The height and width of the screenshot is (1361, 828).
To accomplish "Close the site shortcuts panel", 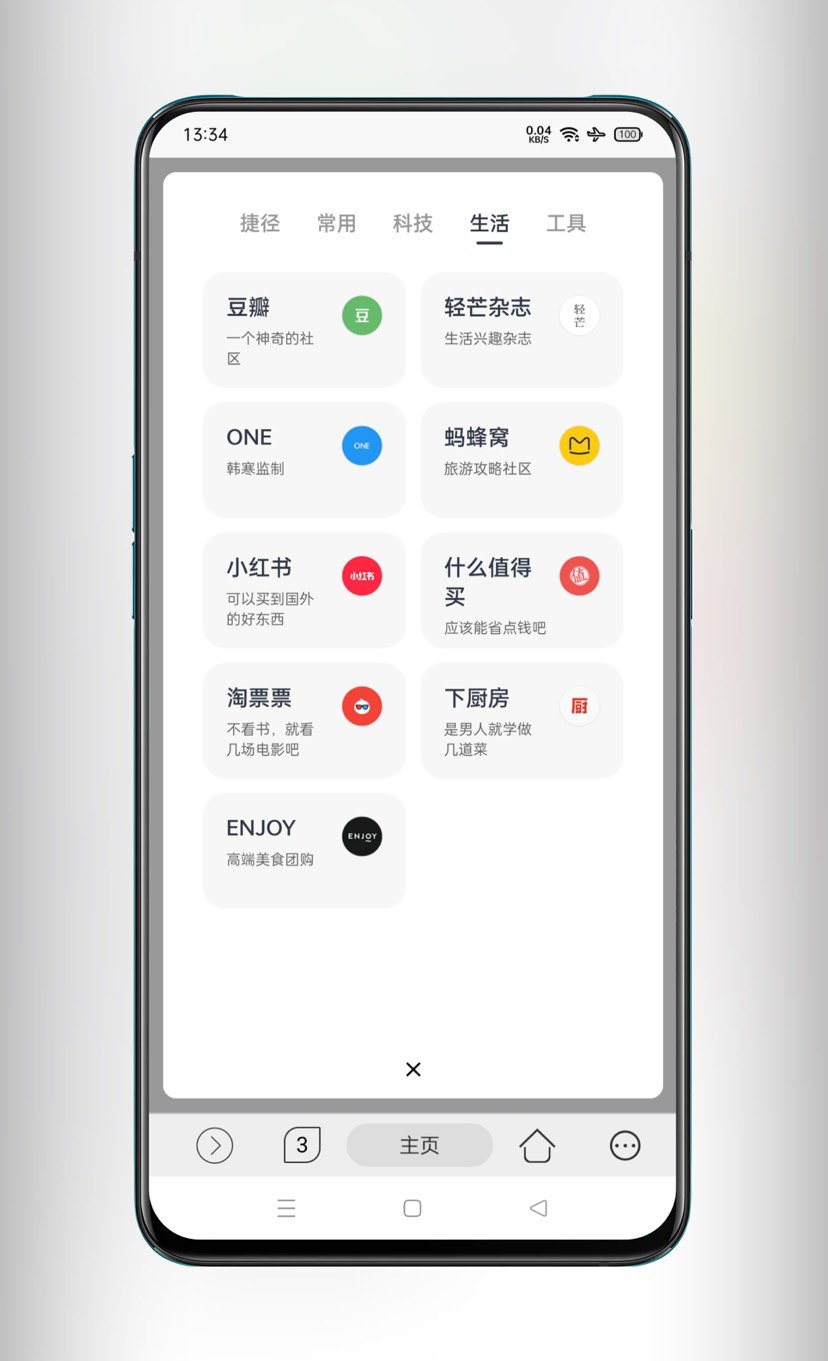I will coord(413,1069).
